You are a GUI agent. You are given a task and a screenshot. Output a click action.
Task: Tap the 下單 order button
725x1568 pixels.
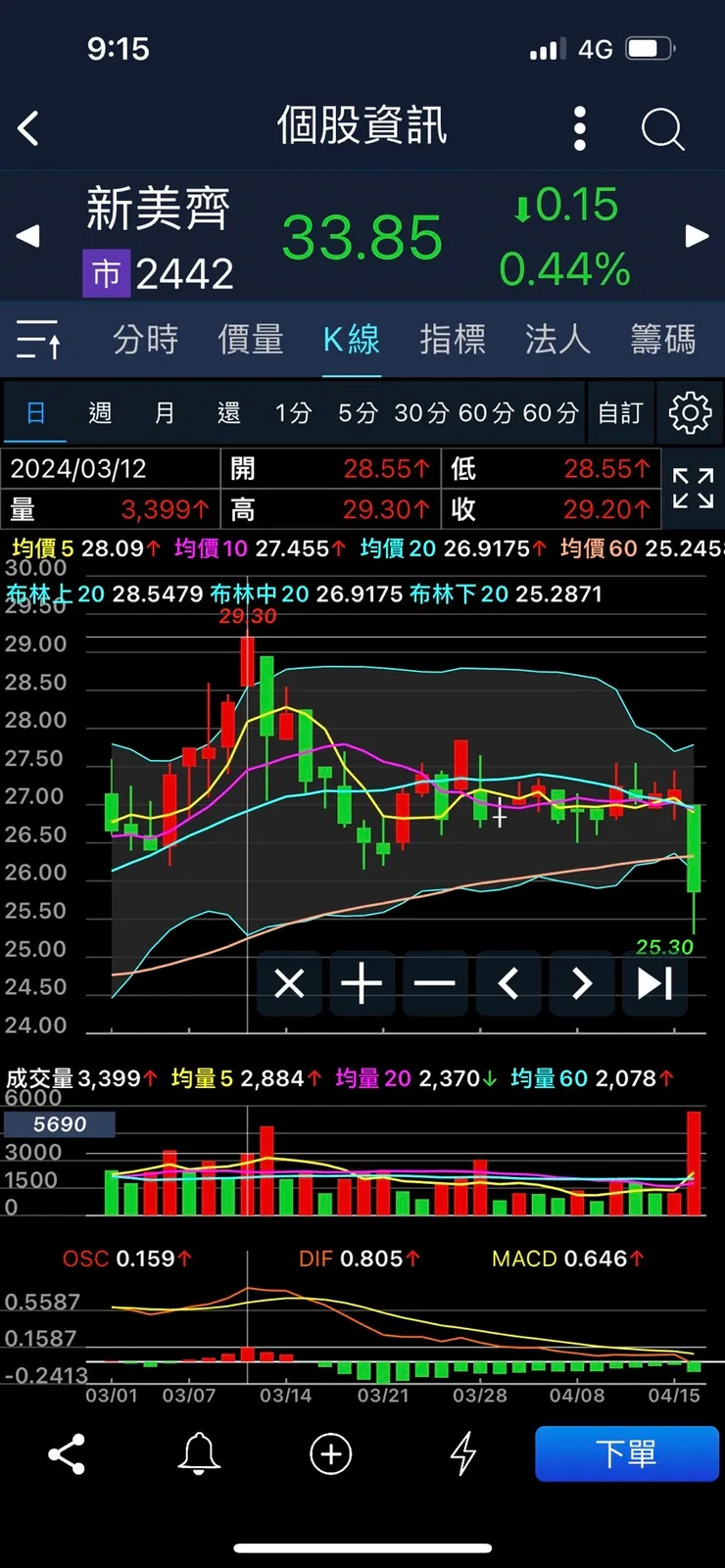pos(626,1454)
